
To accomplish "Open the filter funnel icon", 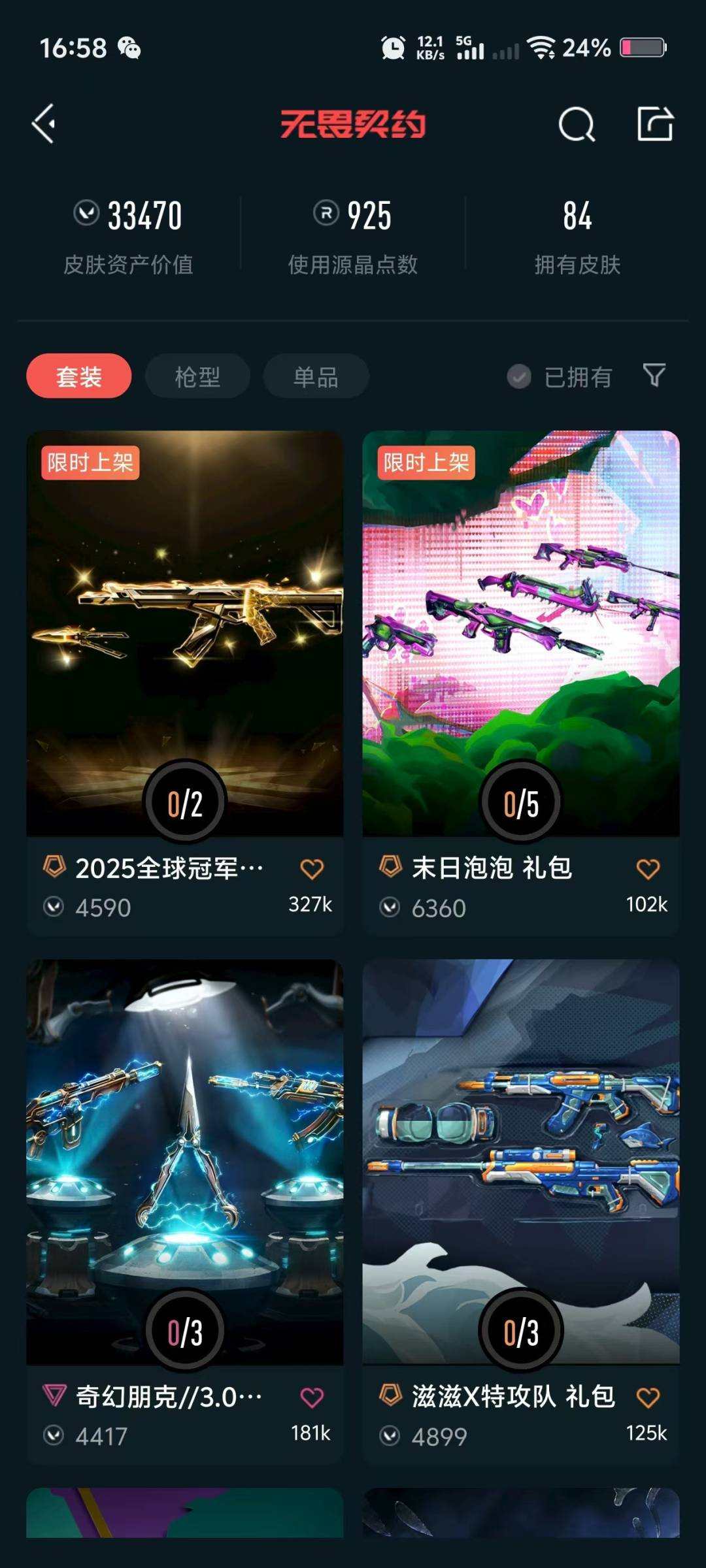I will pyautogui.click(x=653, y=376).
